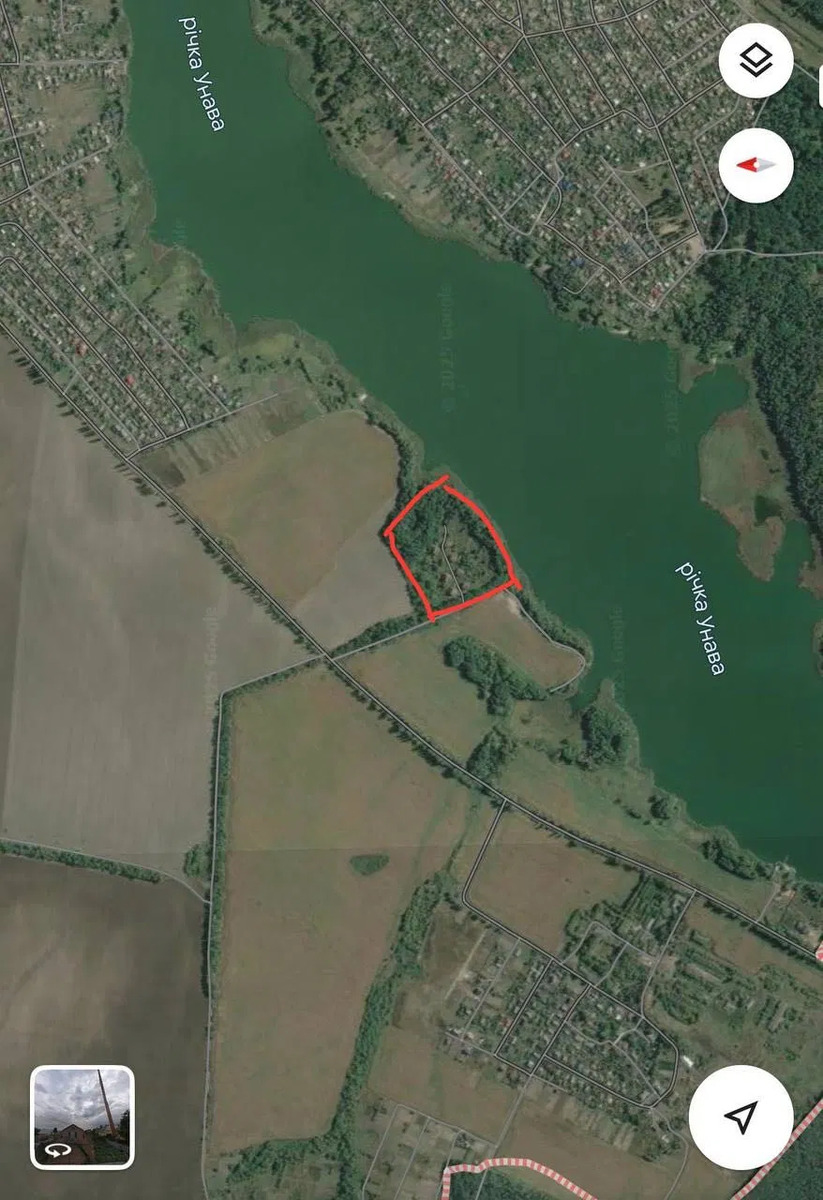This screenshot has width=823, height=1200.
Task: Open the map layers selector
Action: click(756, 61)
